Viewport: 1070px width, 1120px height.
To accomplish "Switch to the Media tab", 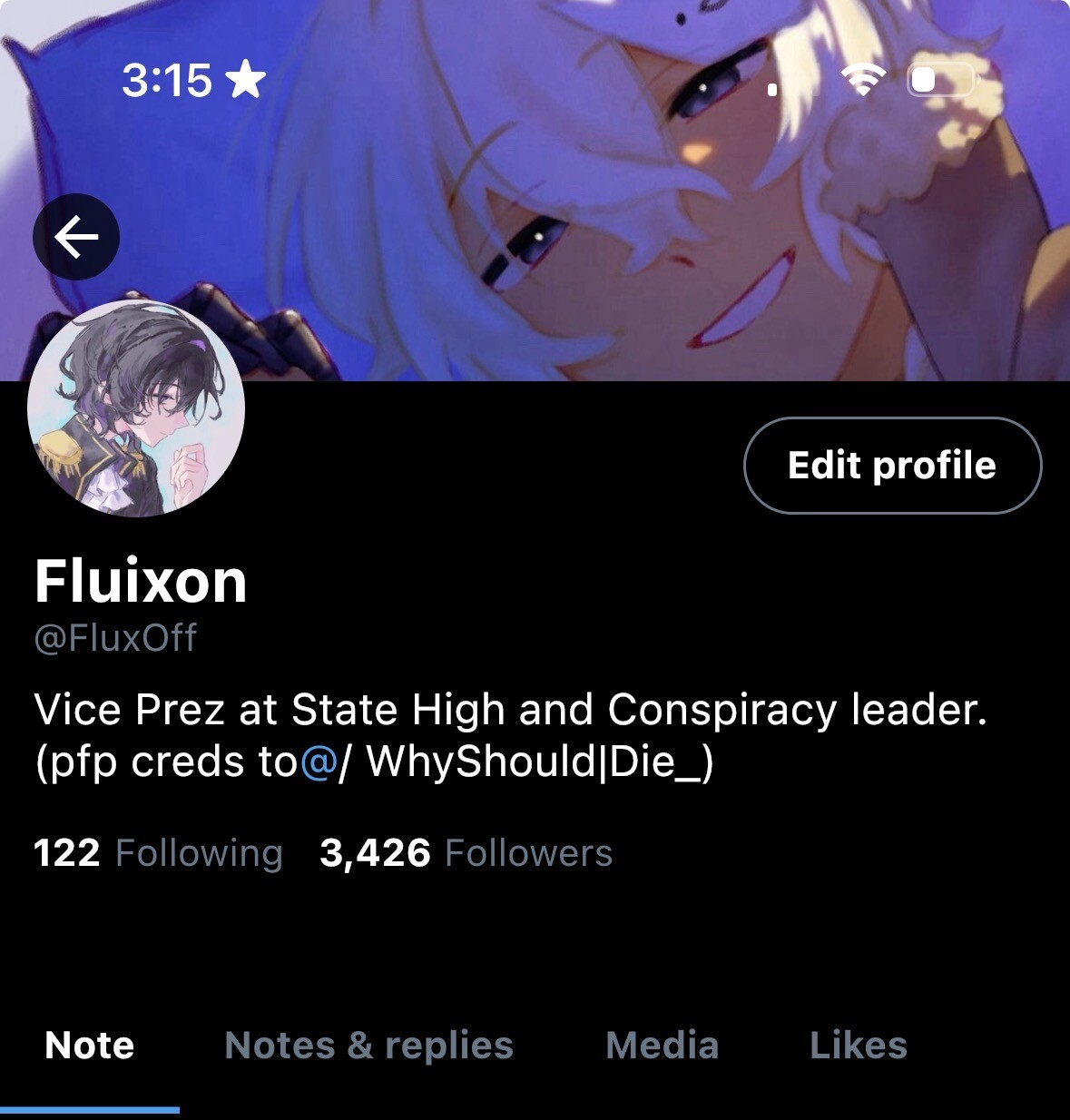I will (662, 1046).
